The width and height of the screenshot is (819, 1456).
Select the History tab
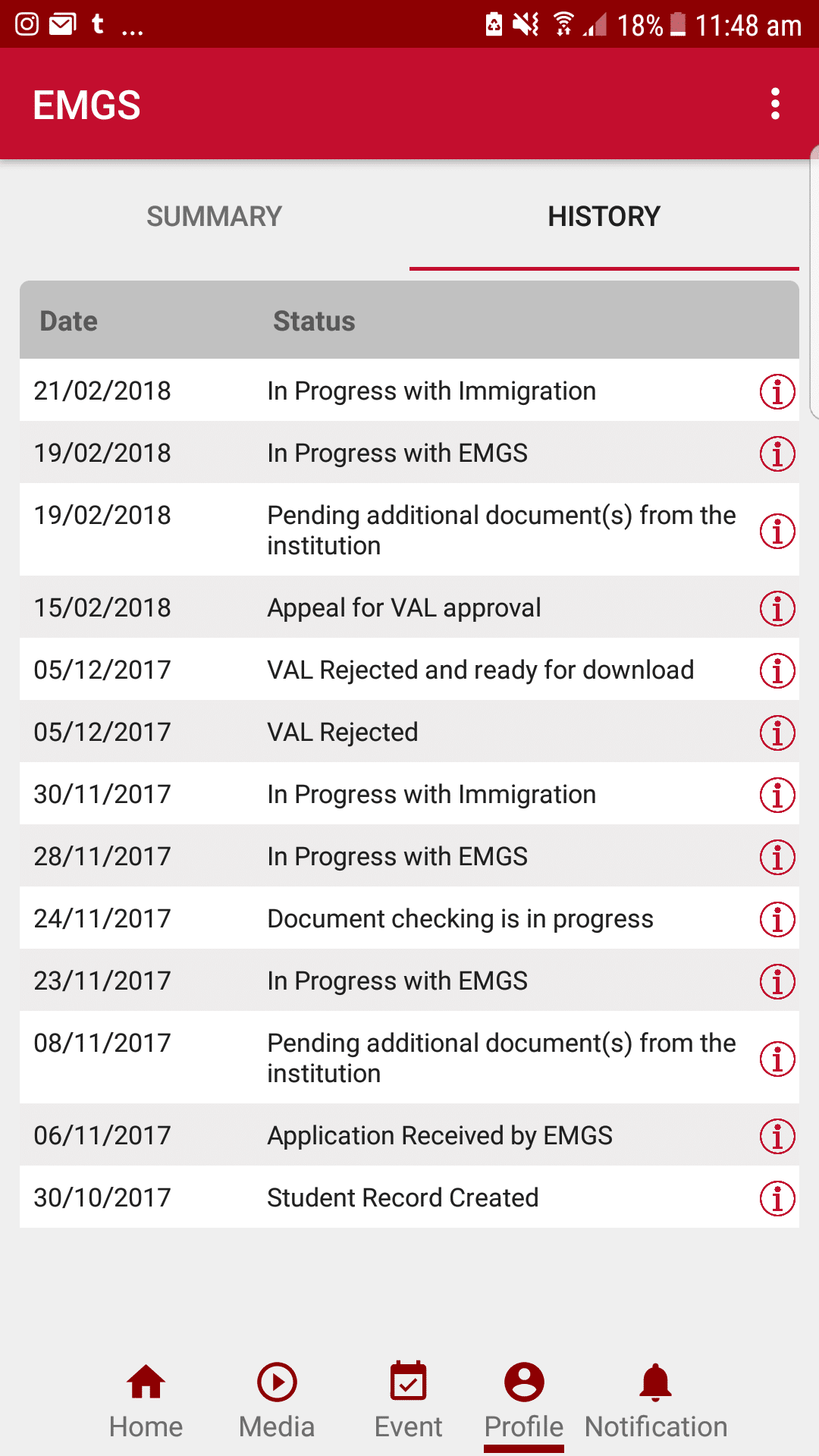pos(604,217)
